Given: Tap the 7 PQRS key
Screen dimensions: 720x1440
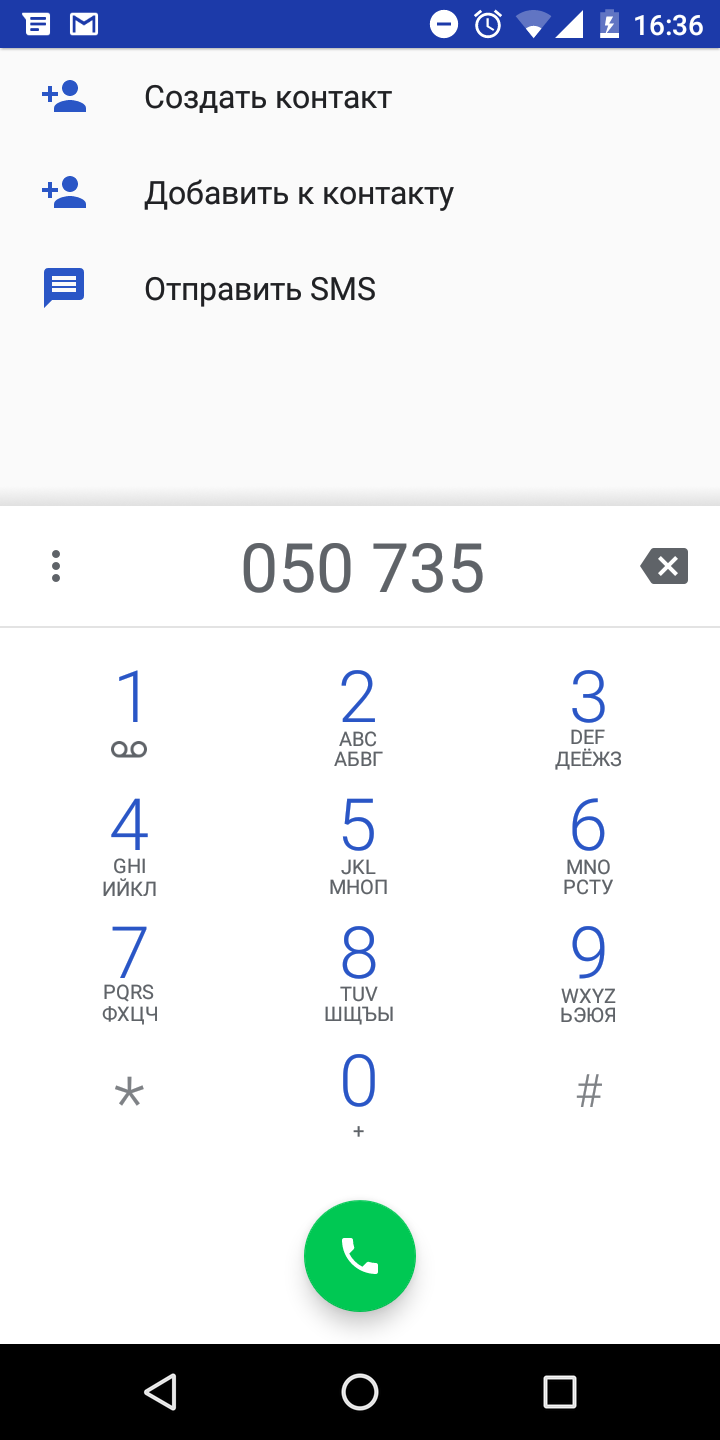Looking at the screenshot, I should click(130, 970).
